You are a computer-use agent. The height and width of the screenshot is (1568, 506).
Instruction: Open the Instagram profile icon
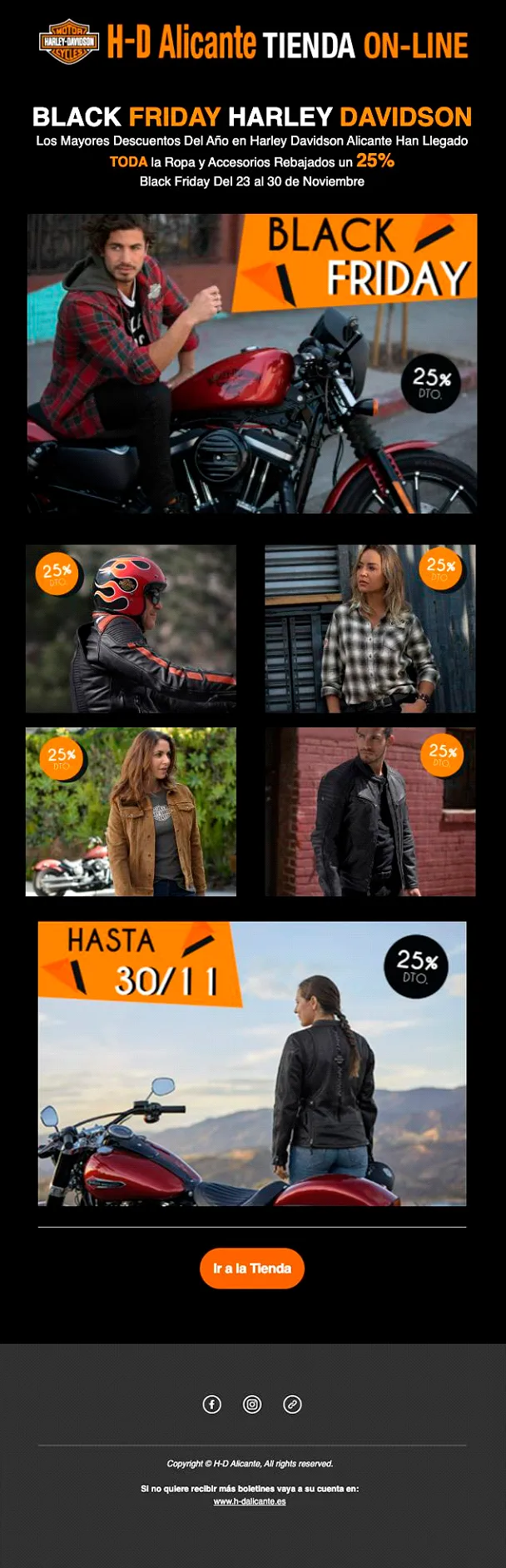(x=252, y=1404)
